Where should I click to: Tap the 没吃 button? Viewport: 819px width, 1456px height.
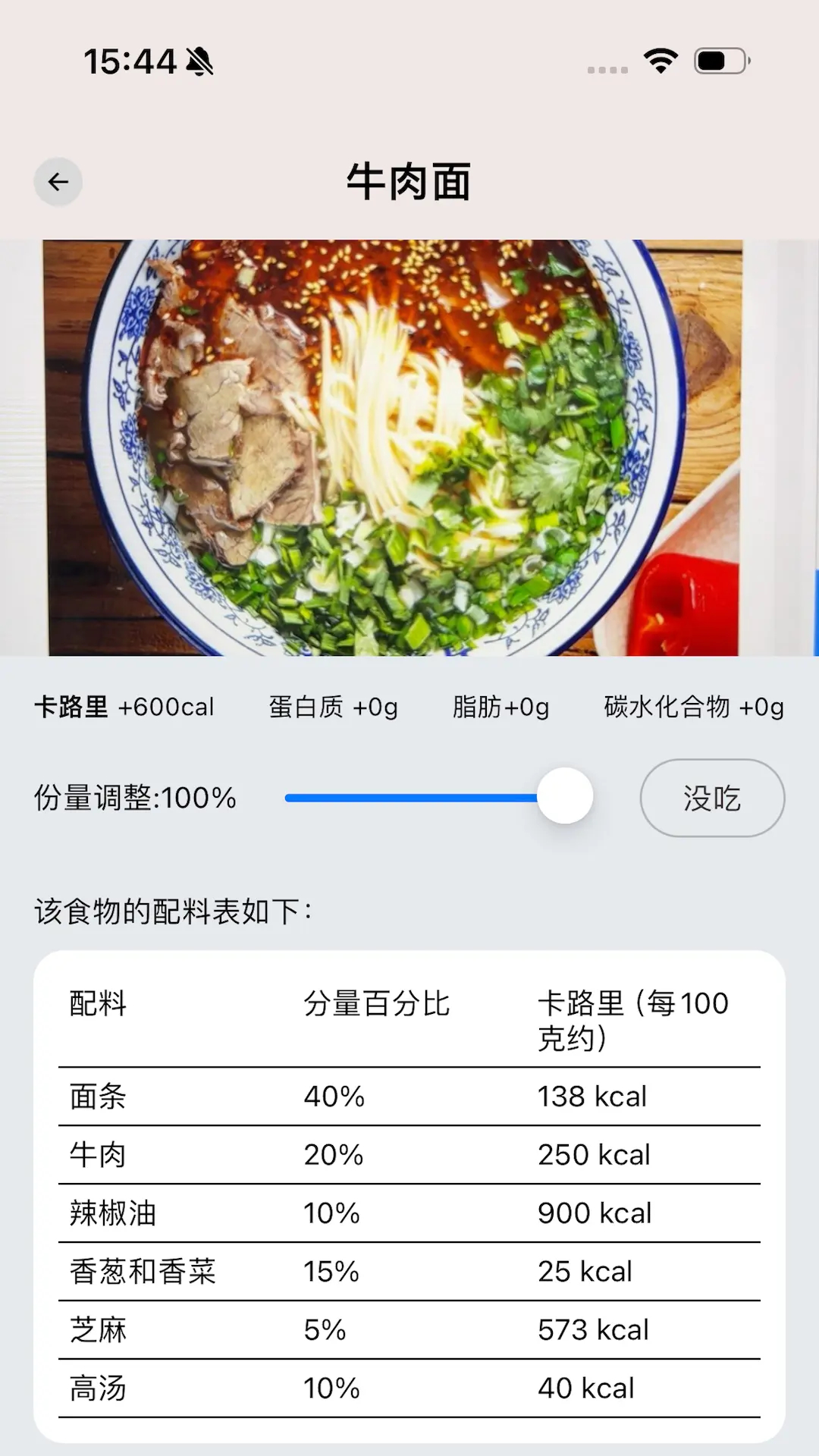point(711,797)
